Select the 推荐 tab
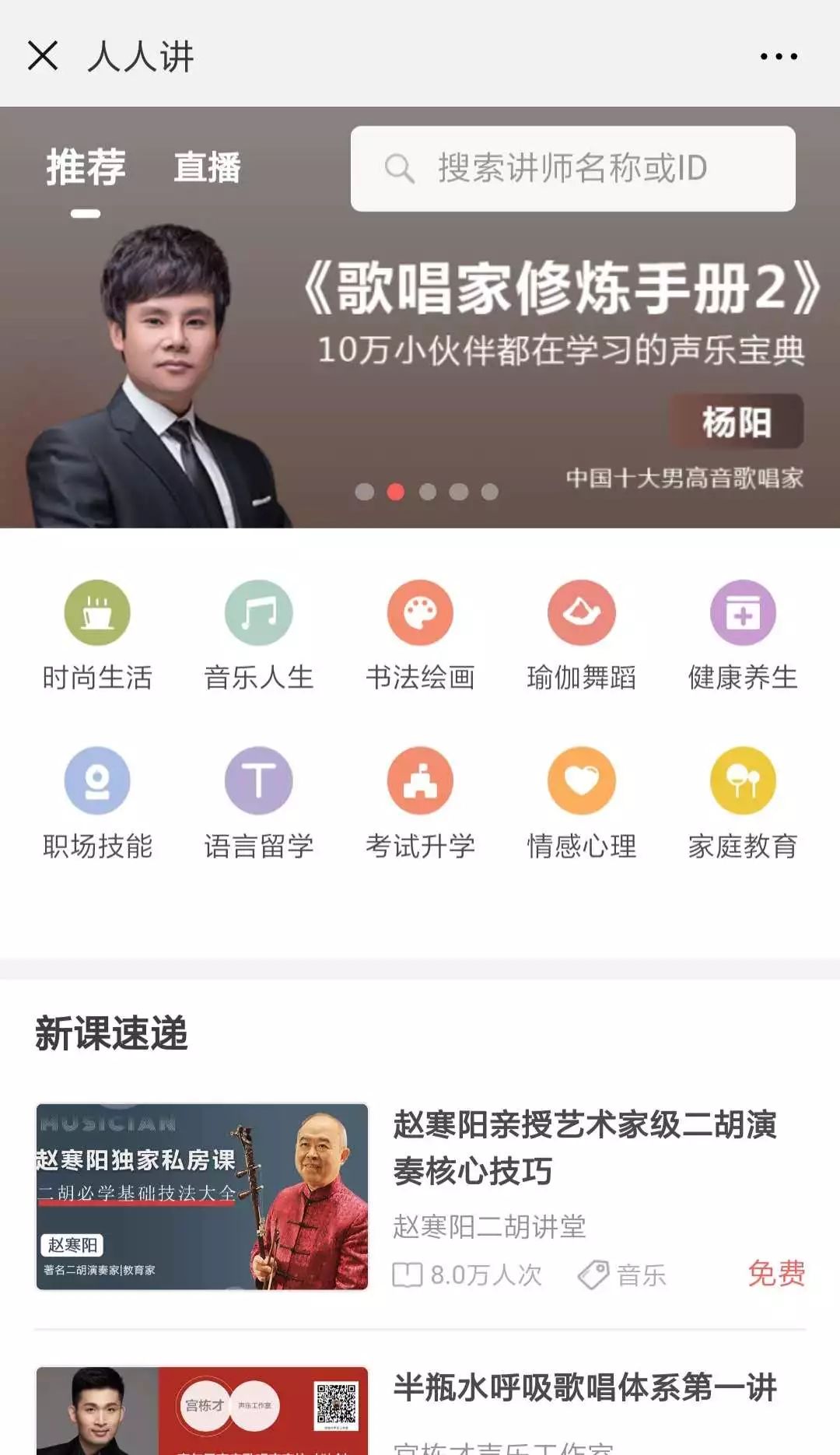 coord(86,166)
